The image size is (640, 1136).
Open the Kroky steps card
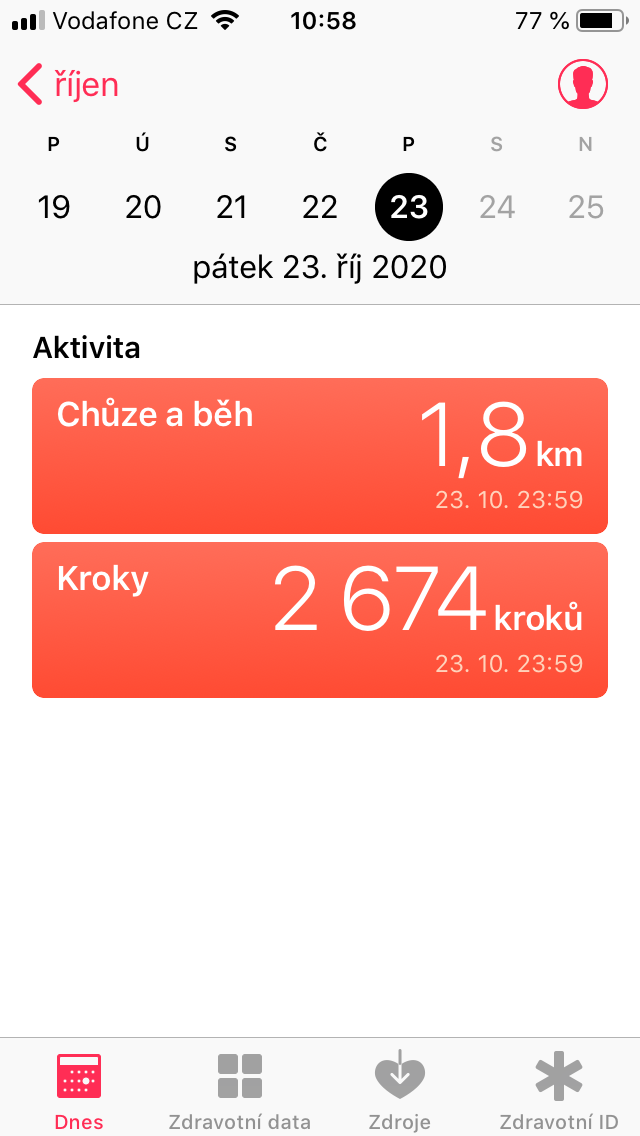coord(320,620)
